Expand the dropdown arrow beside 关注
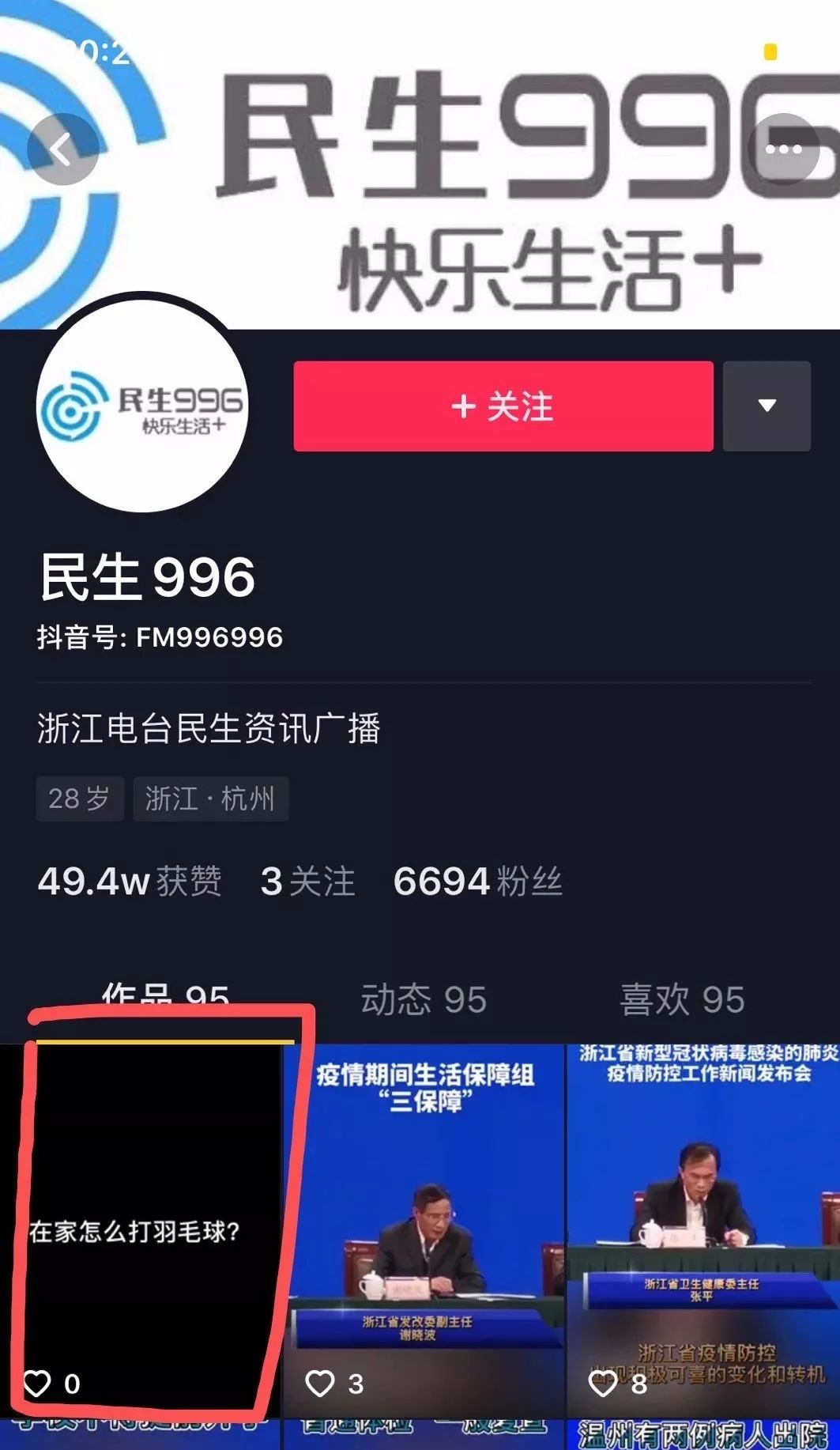This screenshot has height=1450, width=840. coord(767,406)
